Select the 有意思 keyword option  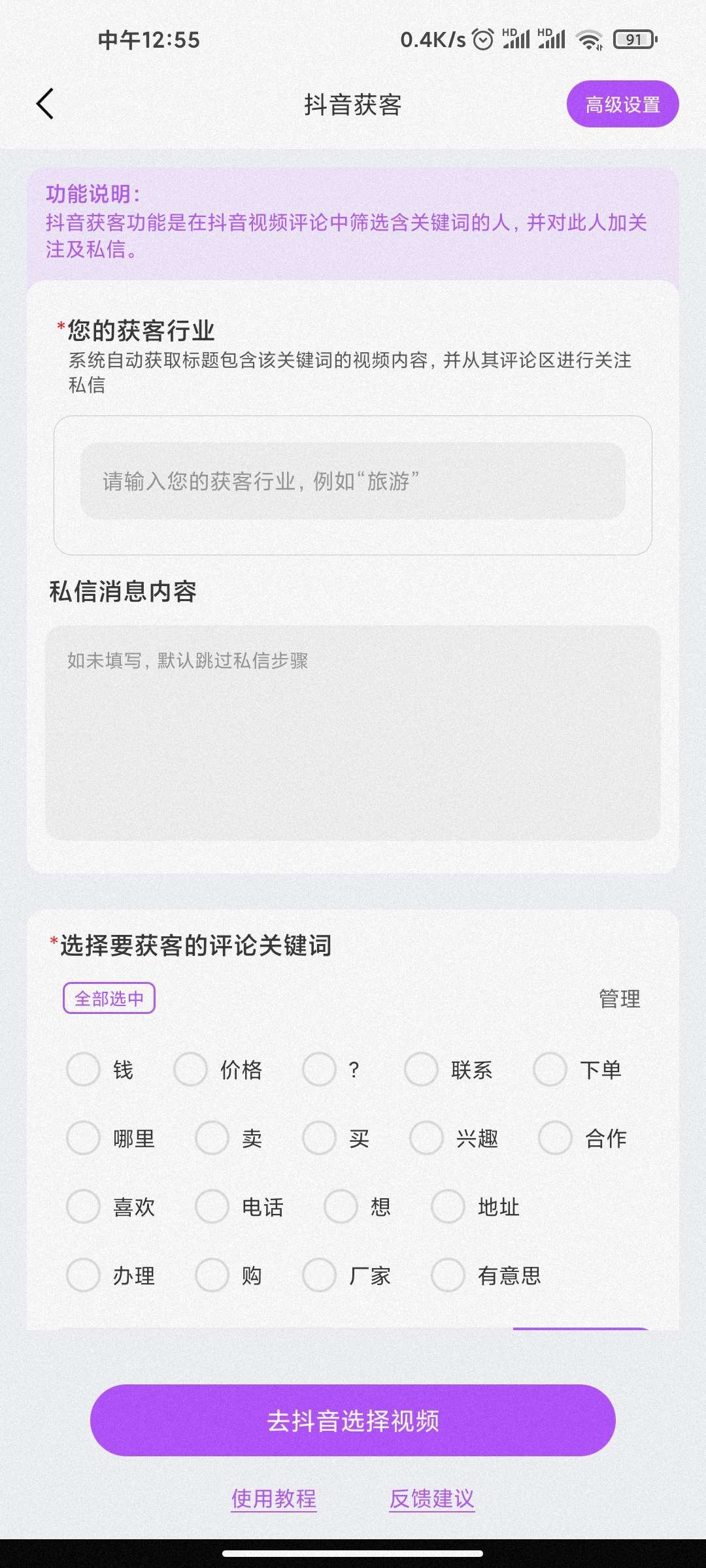pos(447,1275)
